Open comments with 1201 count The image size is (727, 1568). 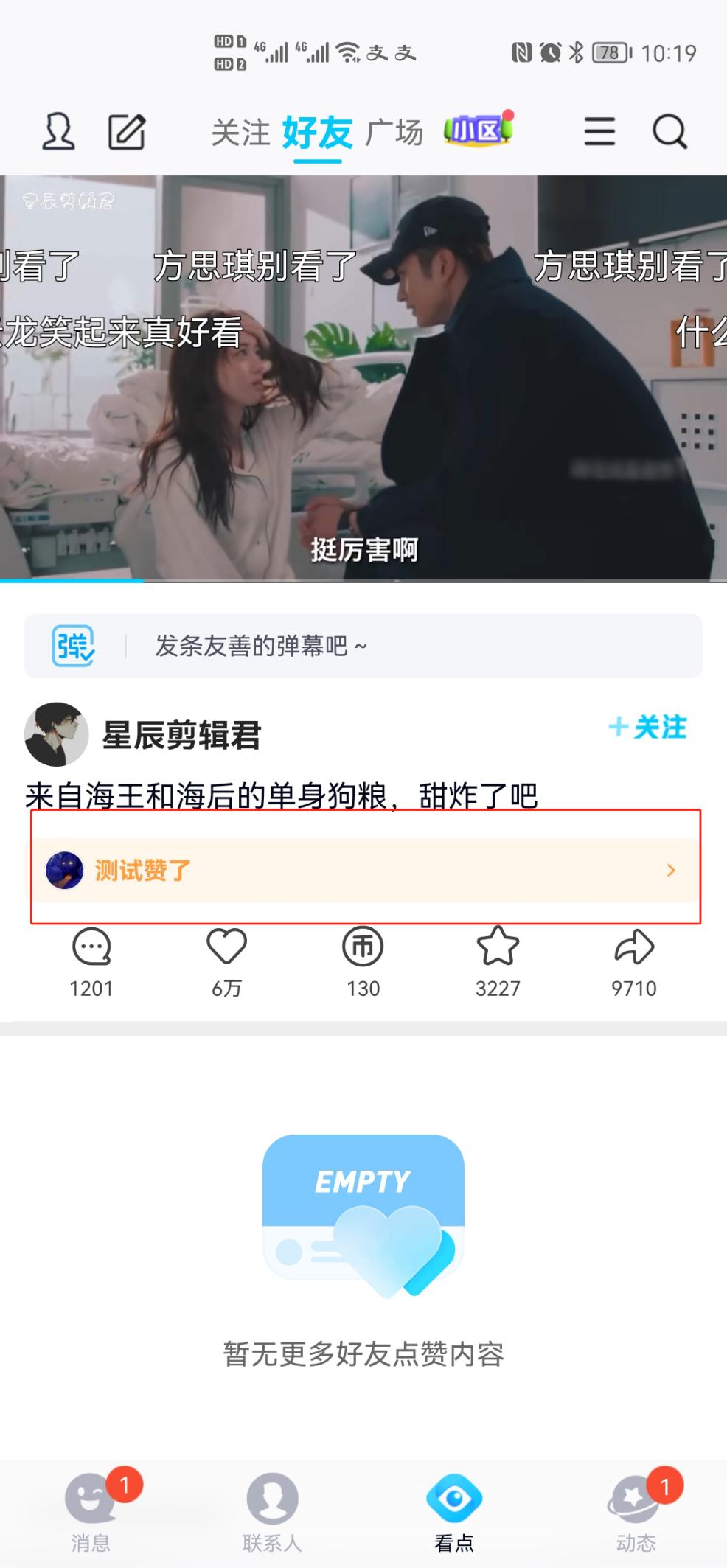pyautogui.click(x=91, y=962)
